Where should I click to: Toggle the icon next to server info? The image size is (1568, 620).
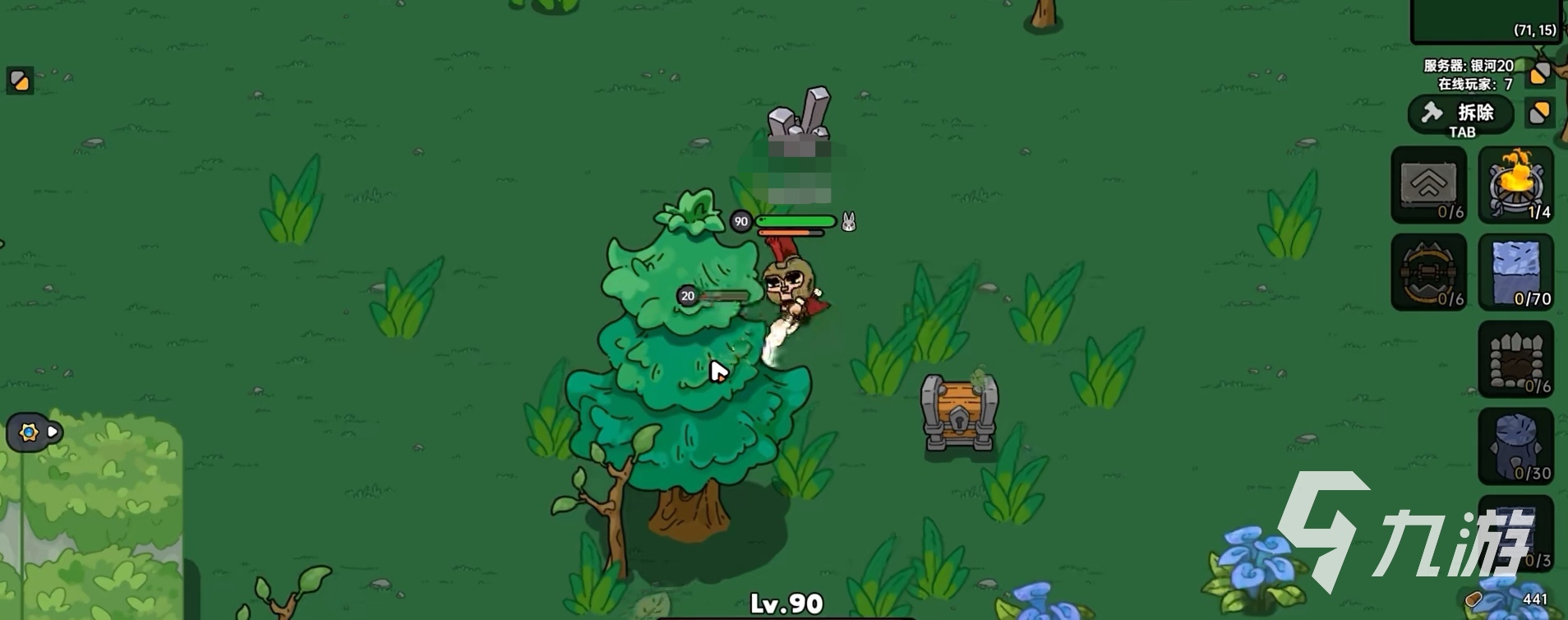point(1540,74)
